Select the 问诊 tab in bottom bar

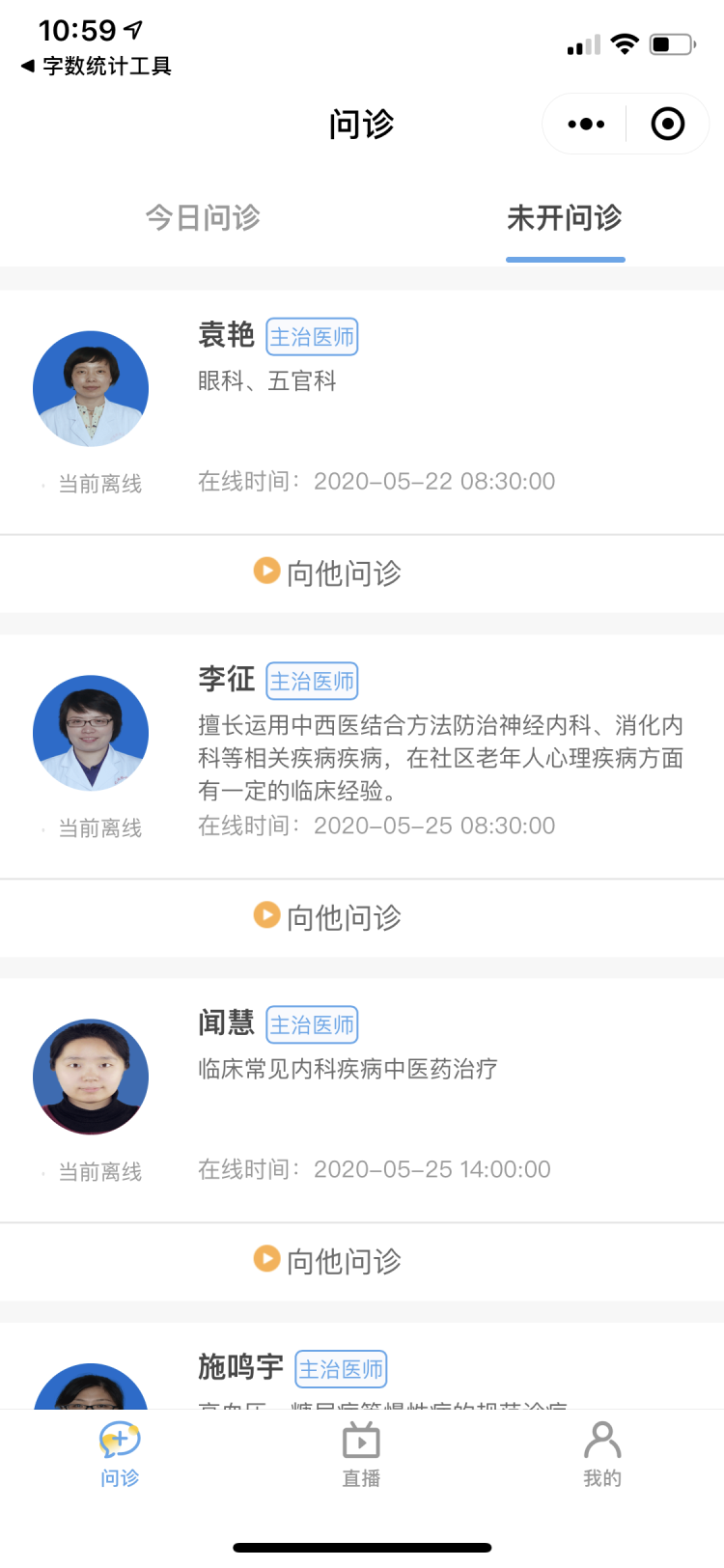click(120, 1454)
